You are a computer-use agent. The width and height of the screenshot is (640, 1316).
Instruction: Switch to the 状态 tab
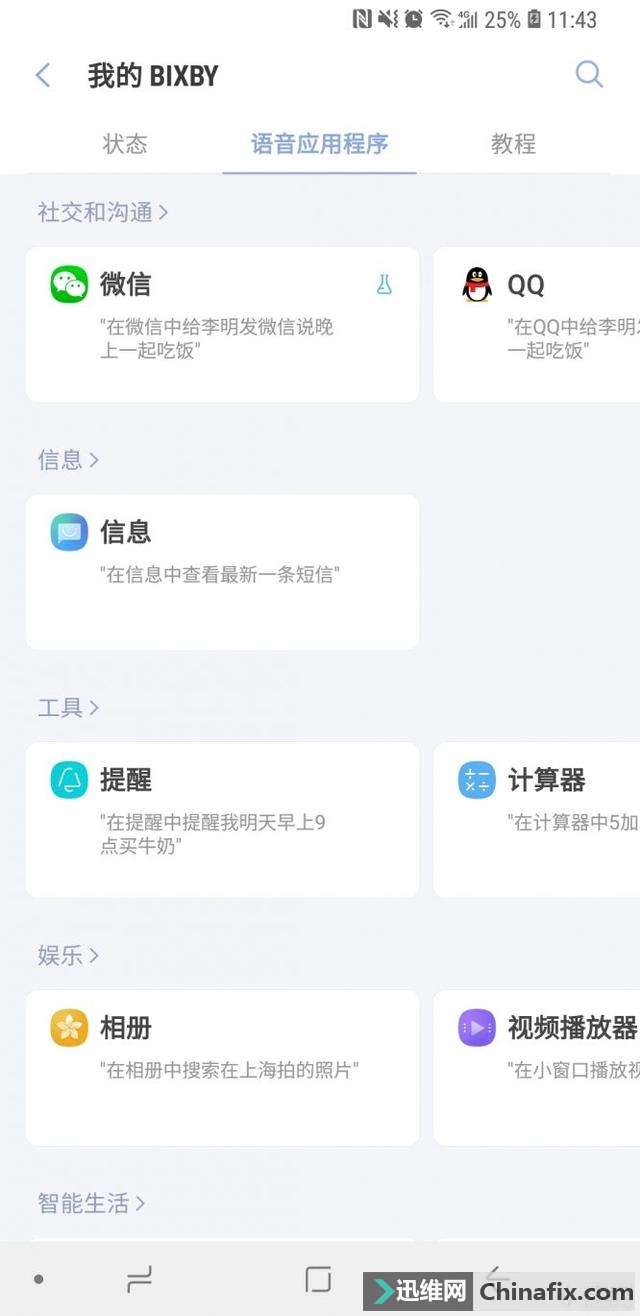[125, 144]
